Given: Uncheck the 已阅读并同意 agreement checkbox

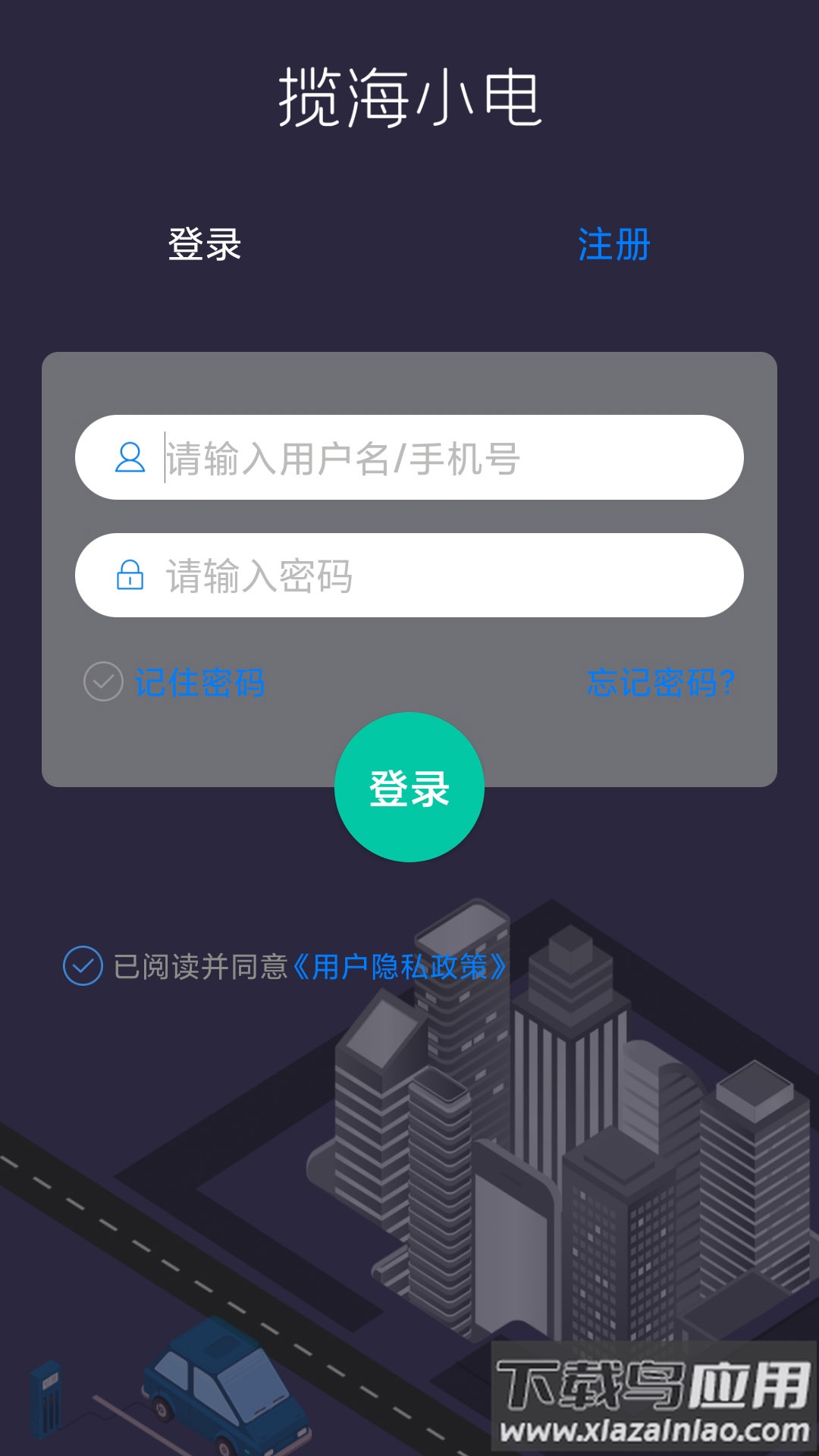Looking at the screenshot, I should [83, 966].
